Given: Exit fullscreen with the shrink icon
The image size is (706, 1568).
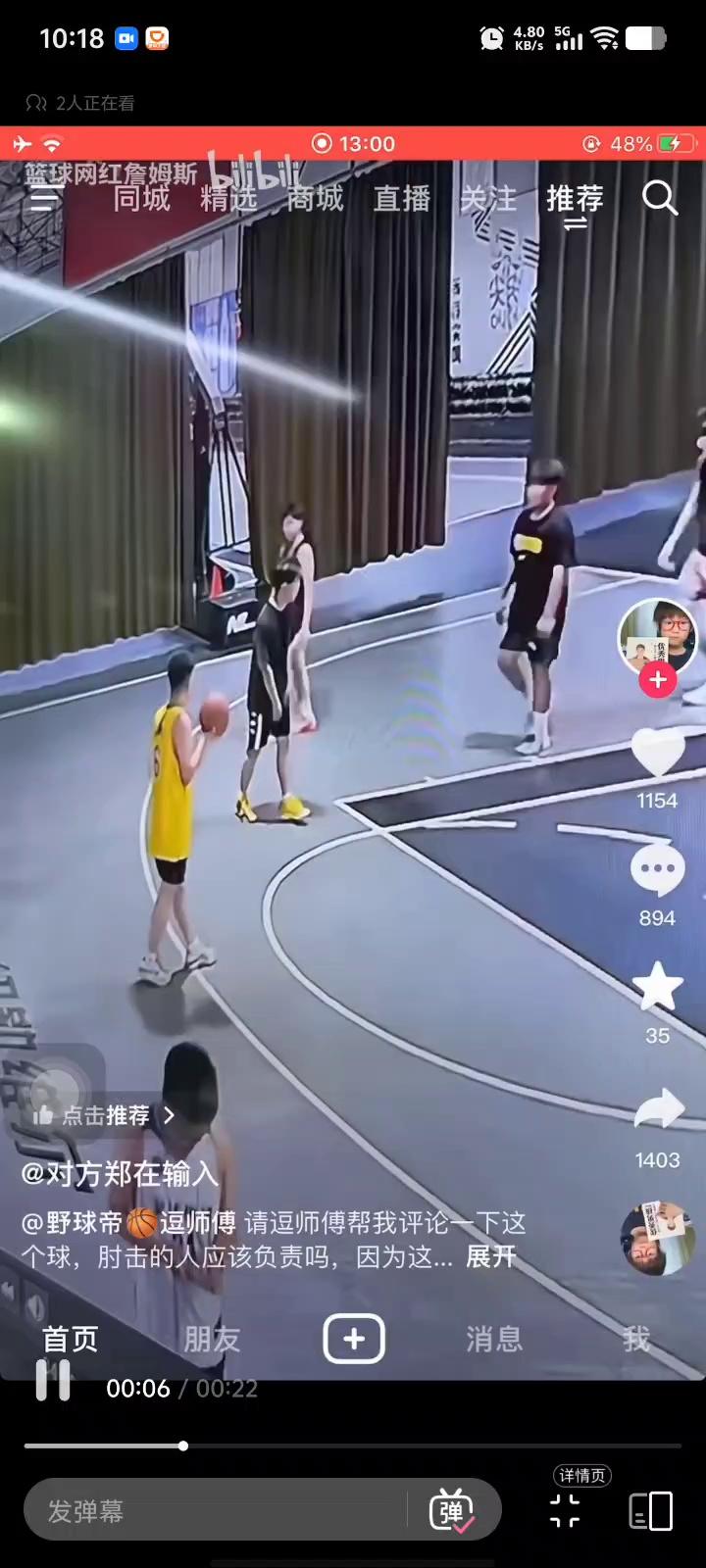Looking at the screenshot, I should click(565, 1511).
